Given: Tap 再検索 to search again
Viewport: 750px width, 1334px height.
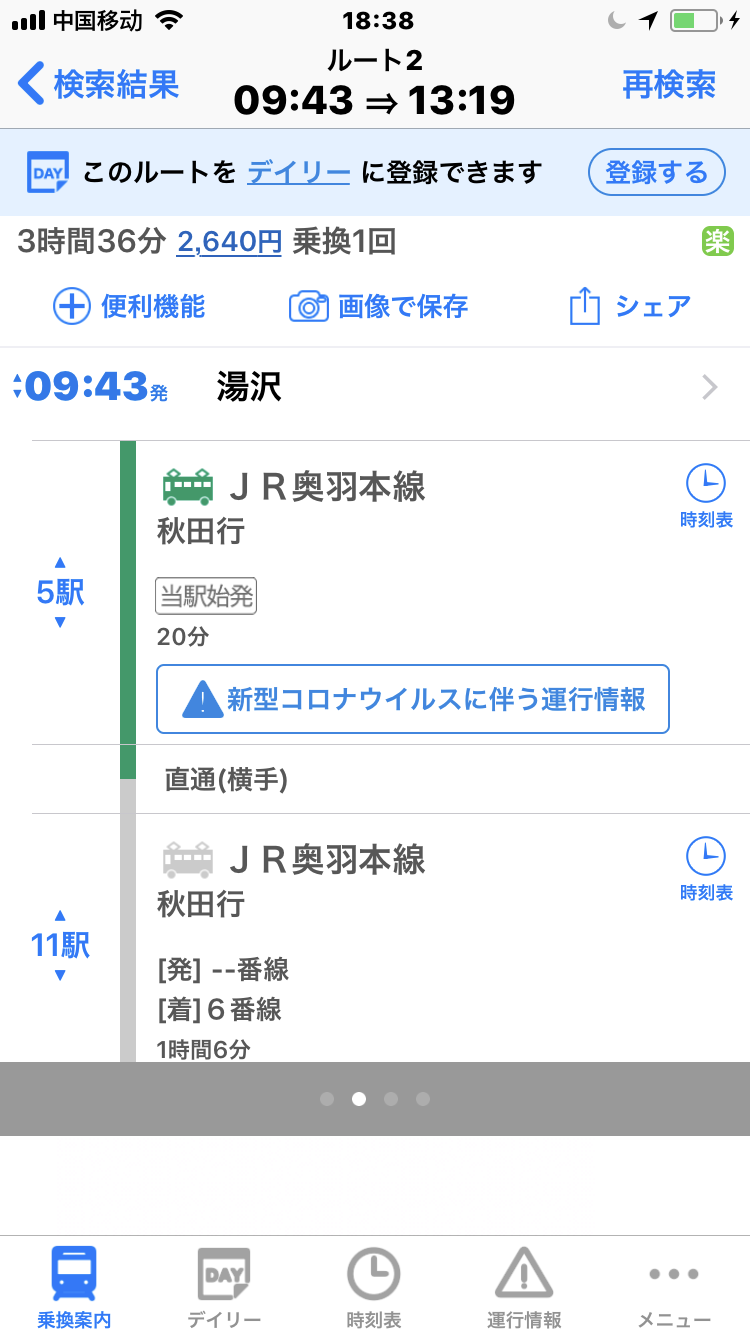Looking at the screenshot, I should (668, 85).
